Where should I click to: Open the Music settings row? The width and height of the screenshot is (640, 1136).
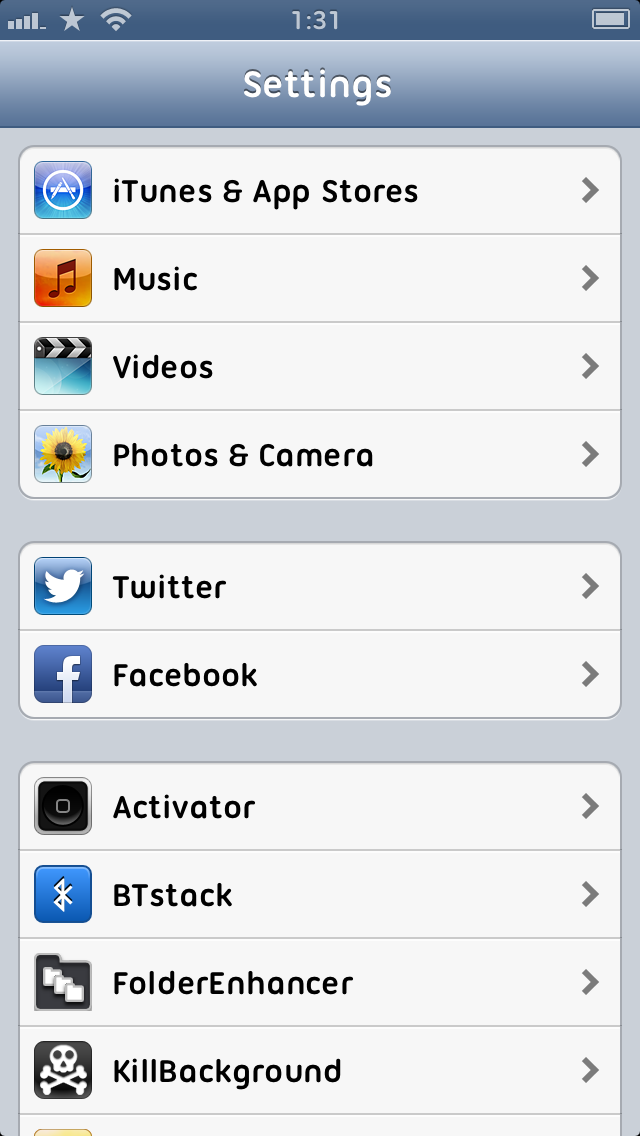click(x=320, y=278)
